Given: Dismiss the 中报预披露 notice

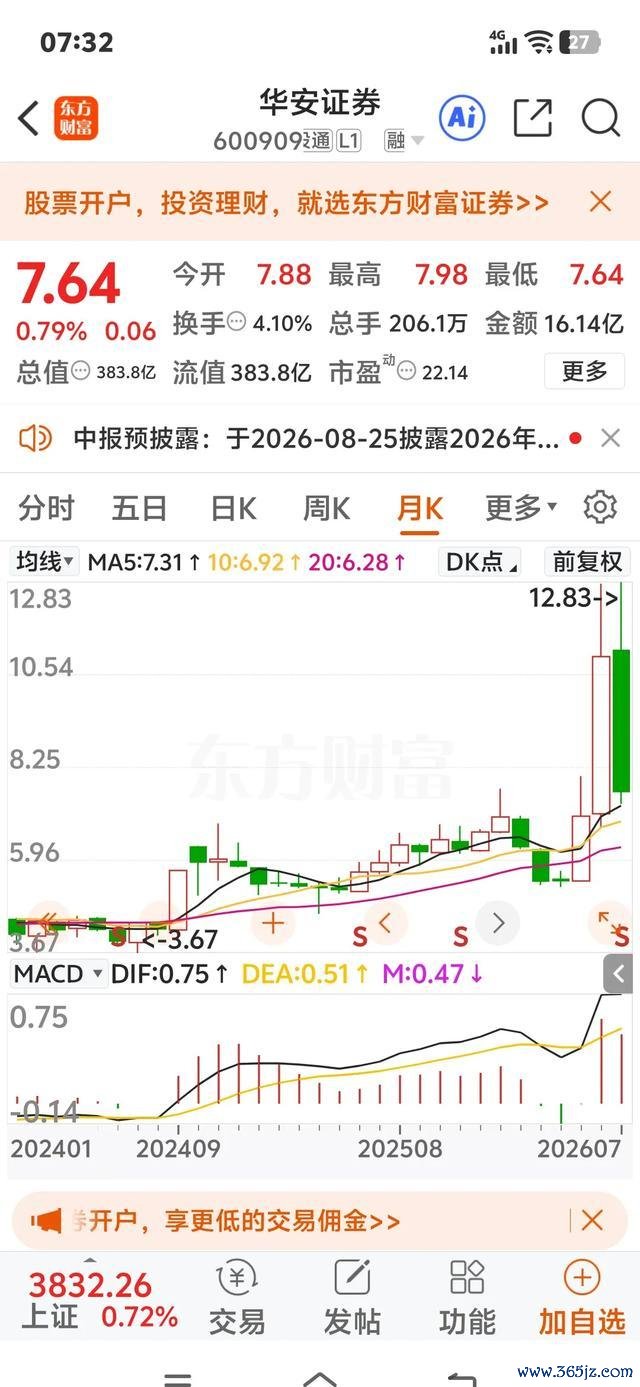Looking at the screenshot, I should tap(610, 438).
